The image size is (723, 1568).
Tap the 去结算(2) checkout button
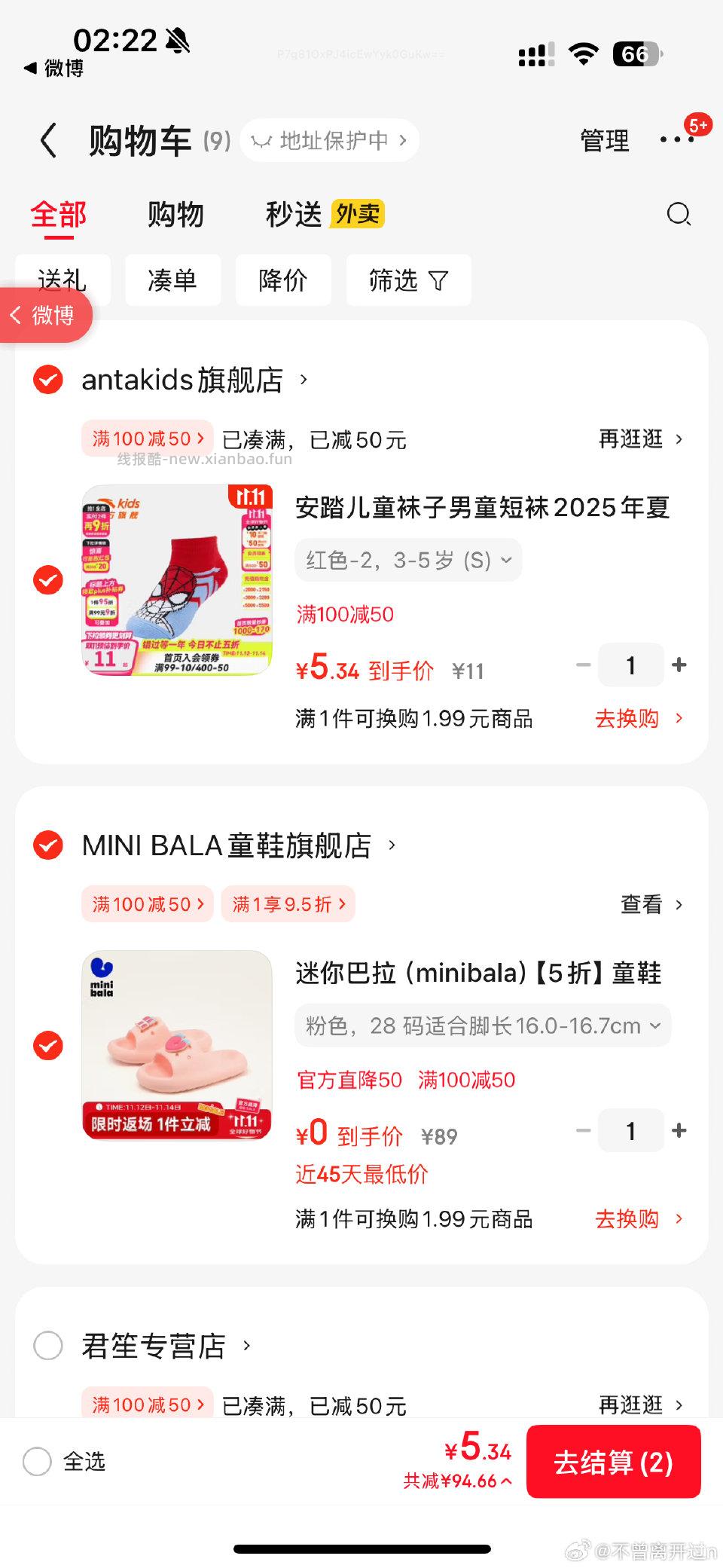point(613,1463)
